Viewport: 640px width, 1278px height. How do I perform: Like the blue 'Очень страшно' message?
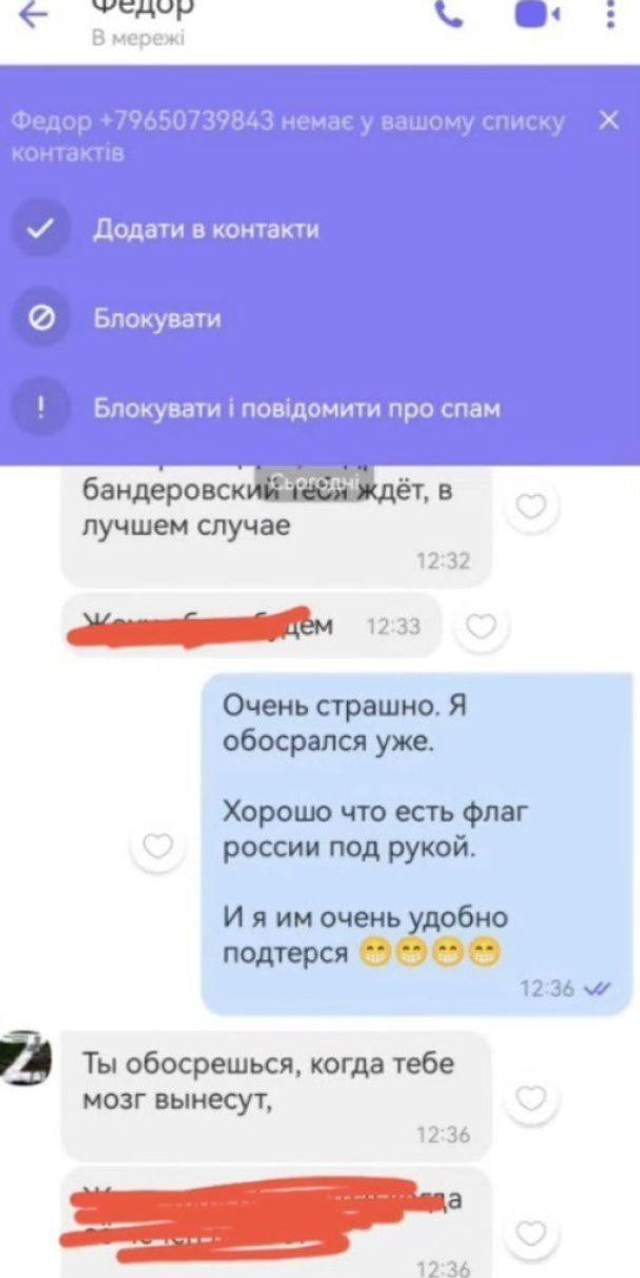(x=159, y=847)
